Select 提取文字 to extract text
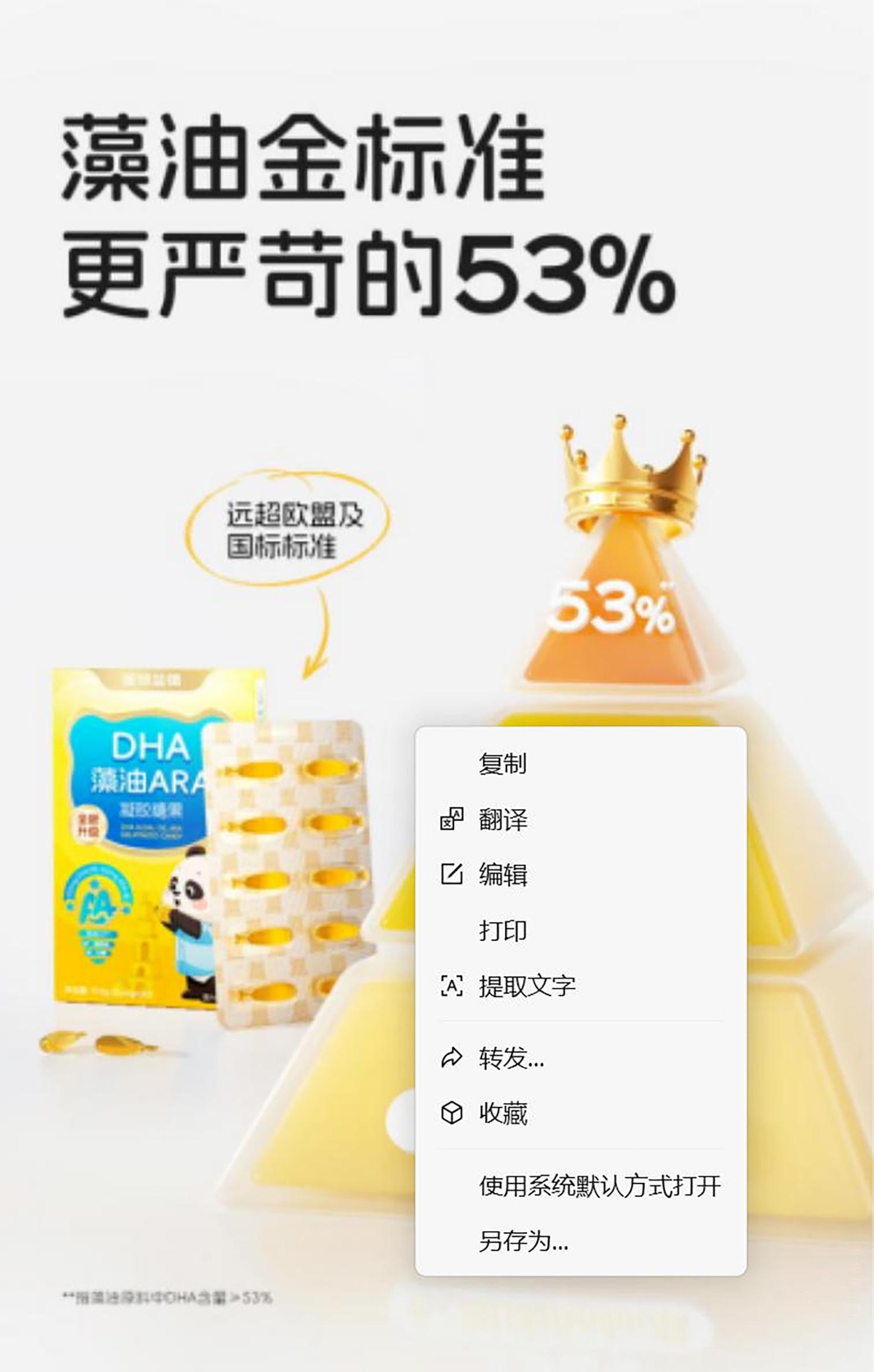Screen dimensions: 874x1372 (x=580, y=986)
